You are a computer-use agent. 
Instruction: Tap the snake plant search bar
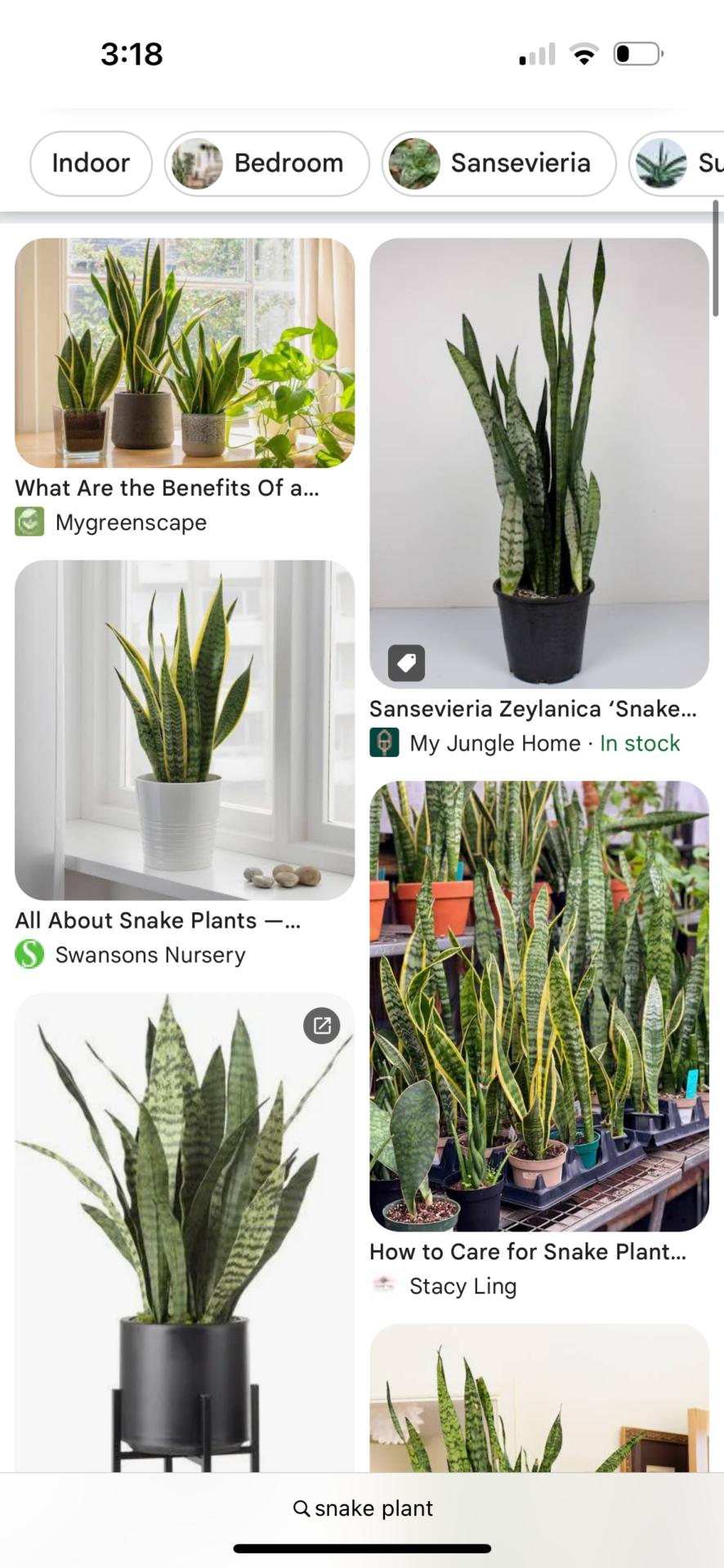tap(362, 1508)
